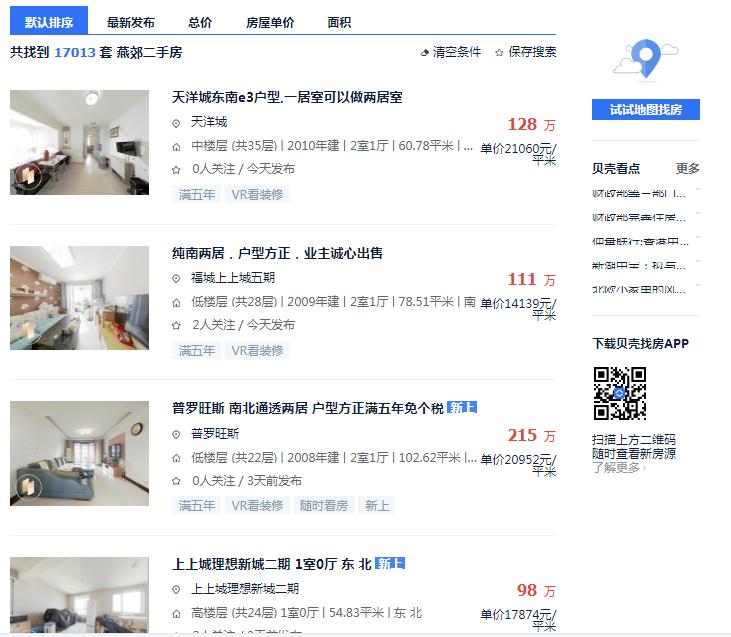Open 试试地图找房 map search

[646, 110]
